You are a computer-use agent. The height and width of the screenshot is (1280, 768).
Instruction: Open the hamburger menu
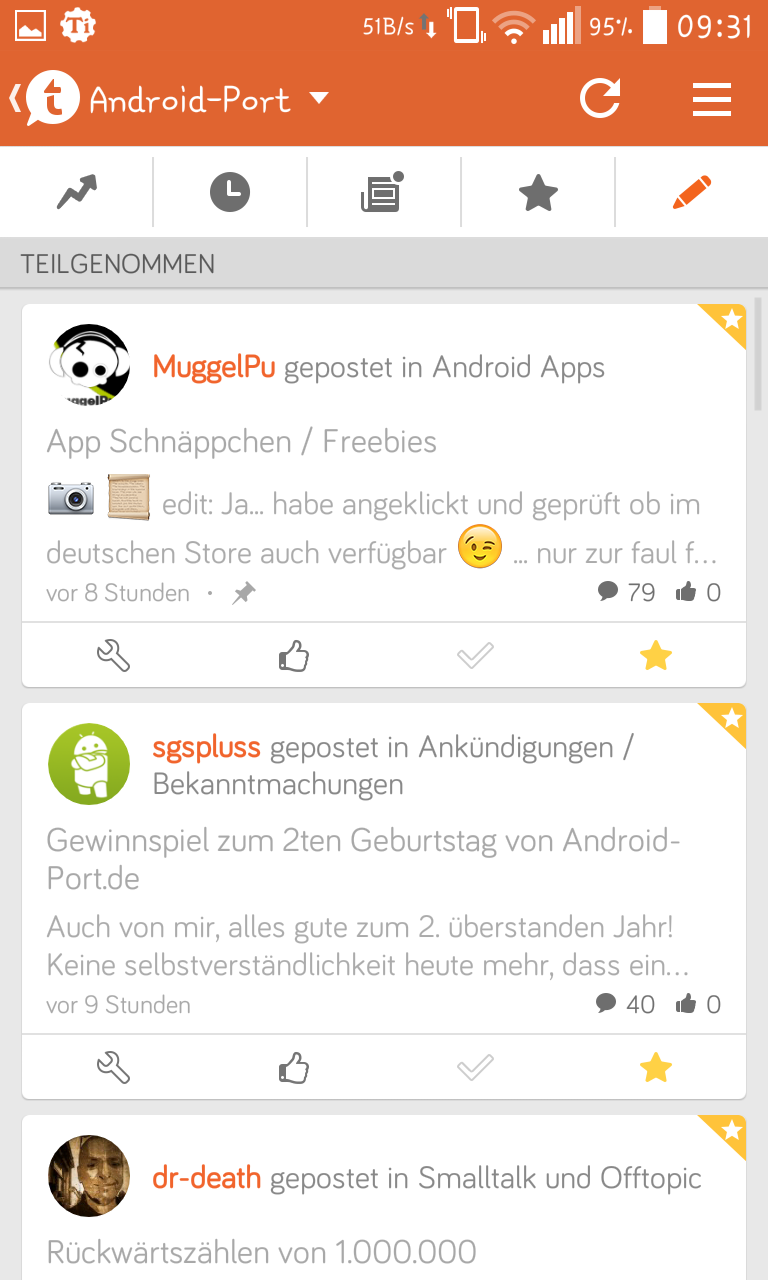pos(712,99)
